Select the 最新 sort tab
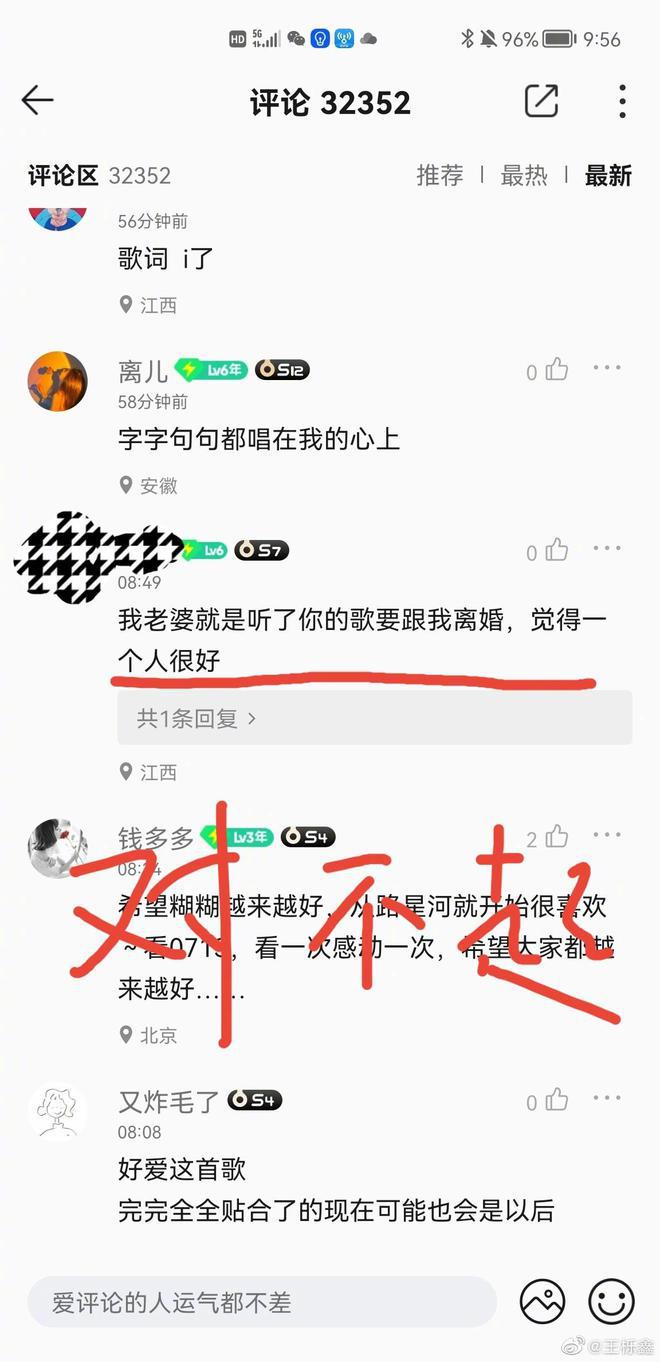Image resolution: width=660 pixels, height=1362 pixels. click(608, 176)
